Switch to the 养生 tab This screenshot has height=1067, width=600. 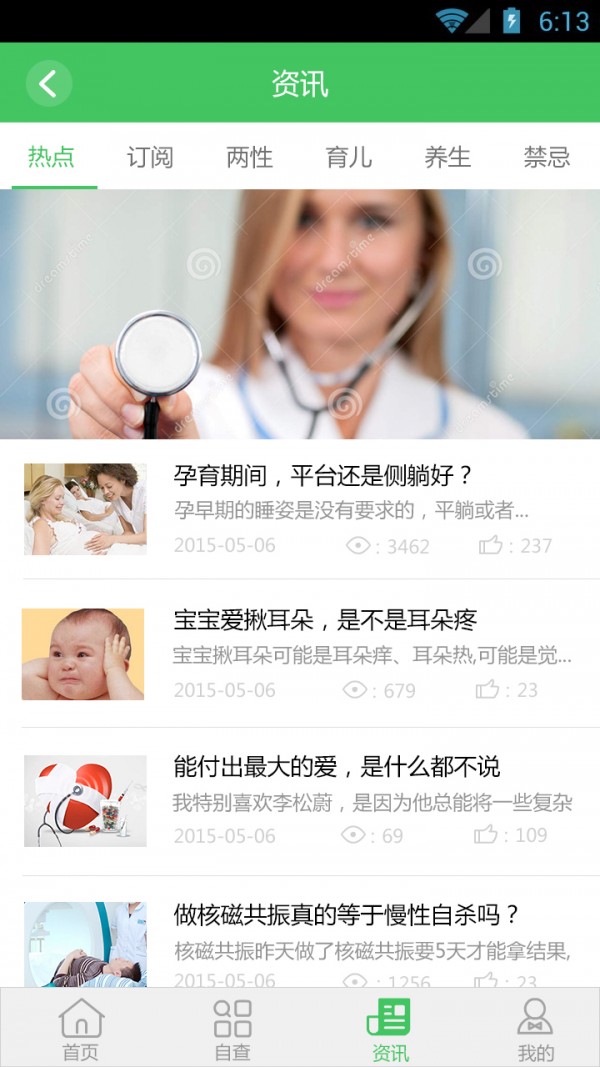[x=447, y=157]
